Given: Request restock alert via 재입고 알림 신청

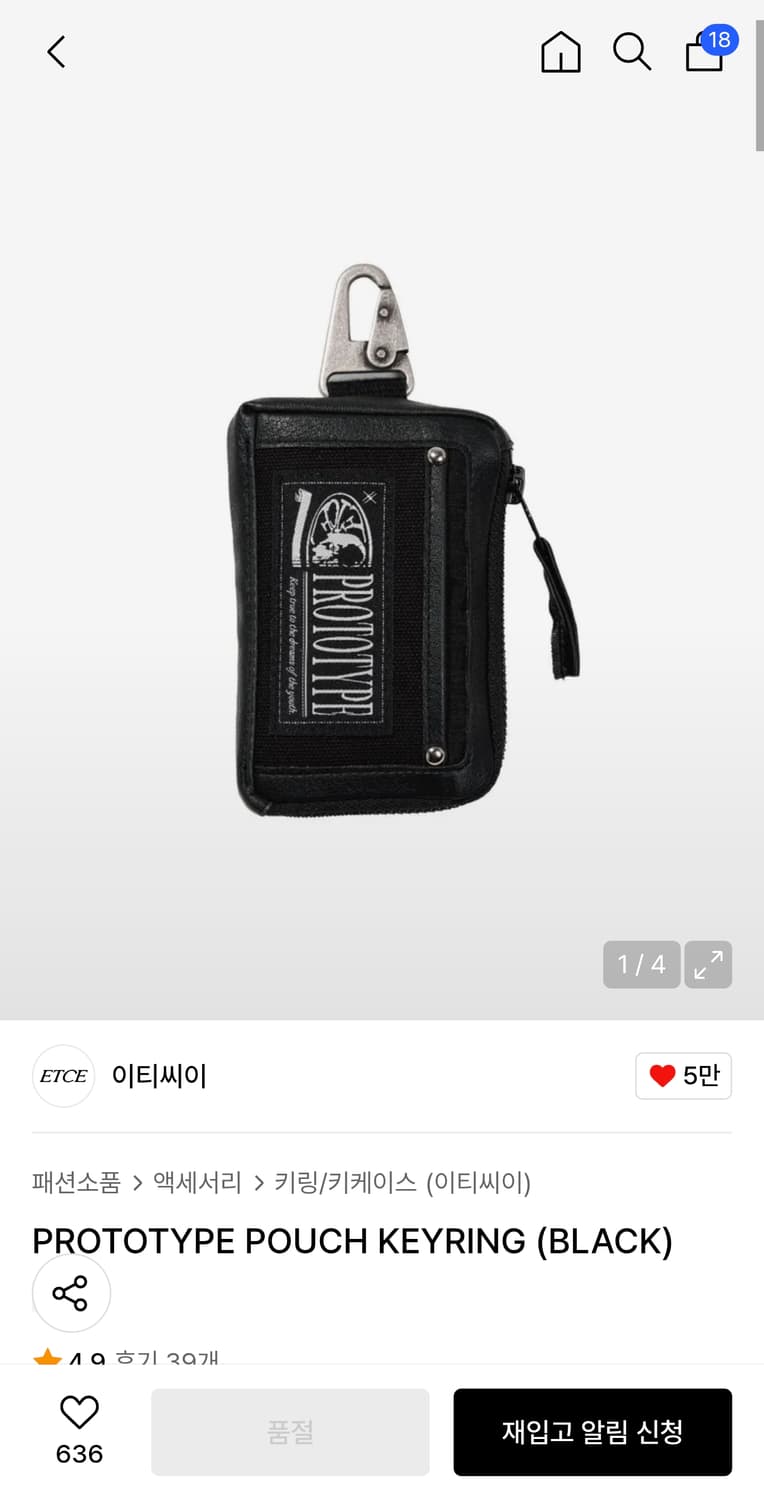Looking at the screenshot, I should coord(592,1431).
